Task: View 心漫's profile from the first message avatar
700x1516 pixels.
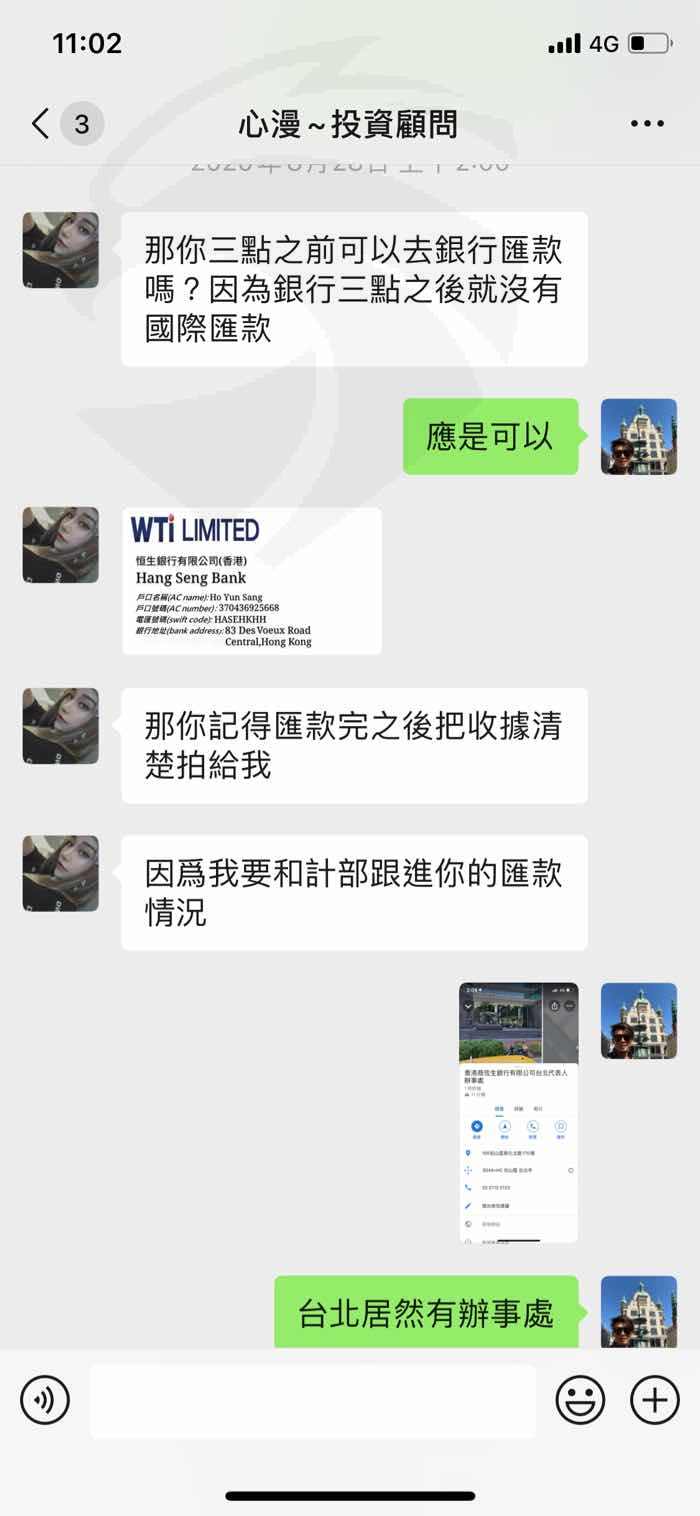Action: 61,250
